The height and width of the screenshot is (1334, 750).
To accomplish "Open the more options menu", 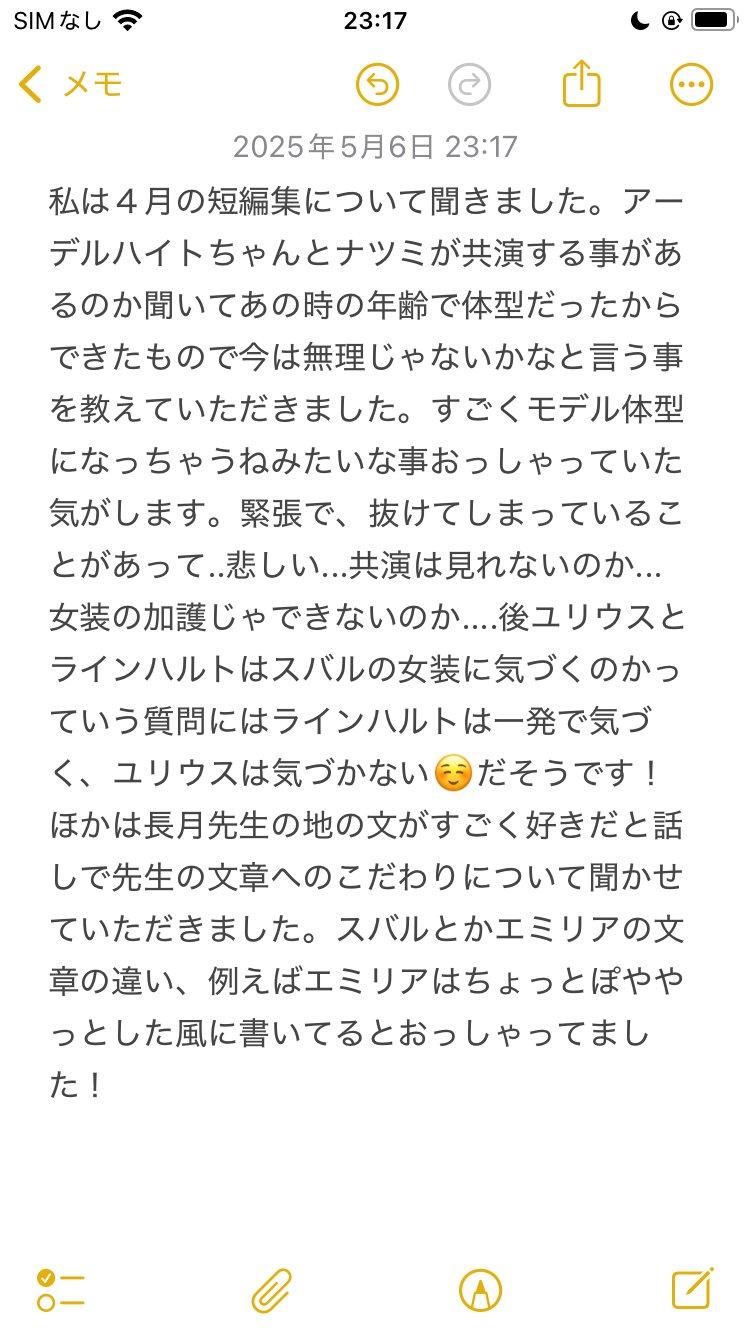I will [x=690, y=85].
